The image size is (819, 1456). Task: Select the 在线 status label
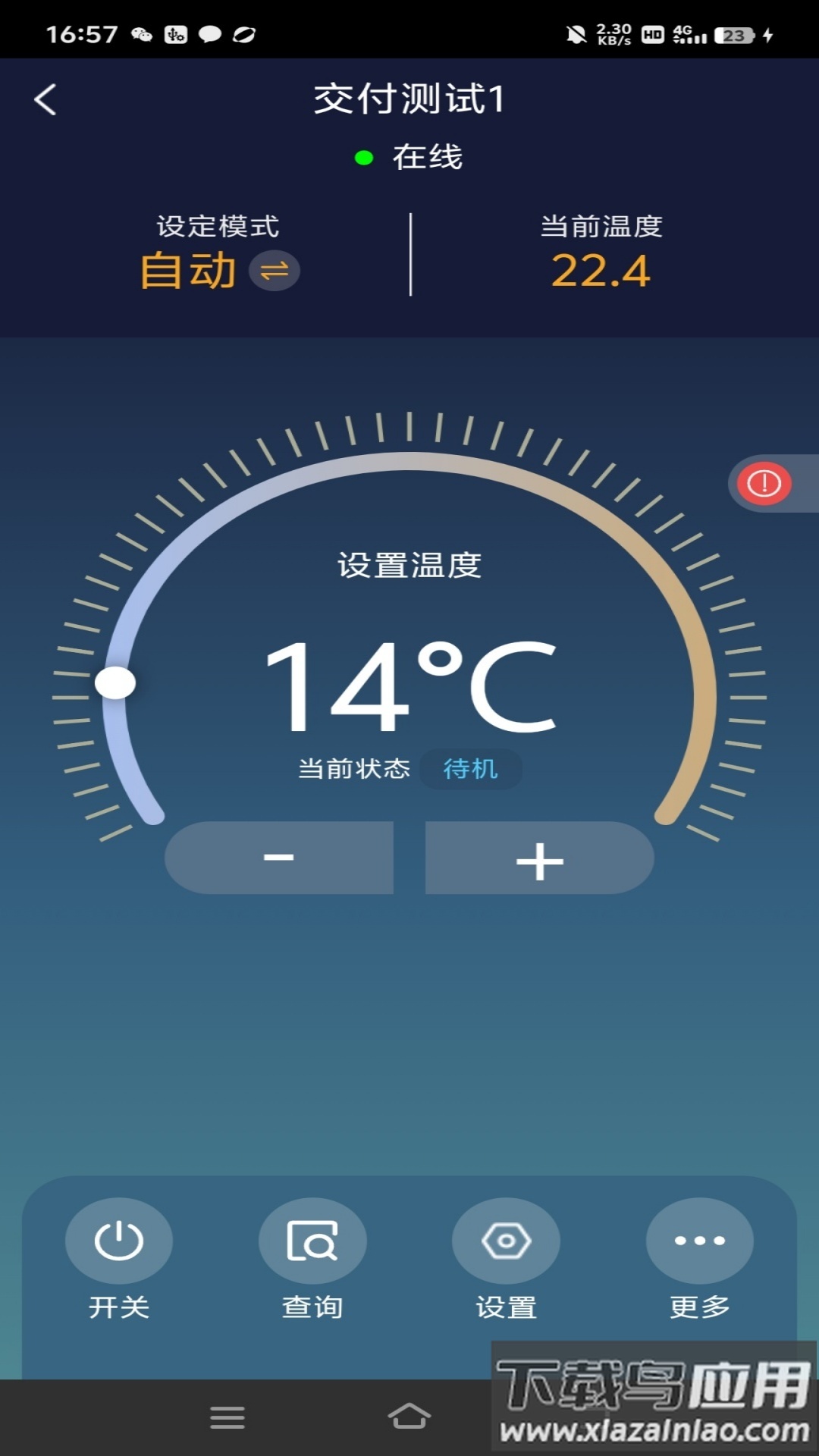pos(426,158)
